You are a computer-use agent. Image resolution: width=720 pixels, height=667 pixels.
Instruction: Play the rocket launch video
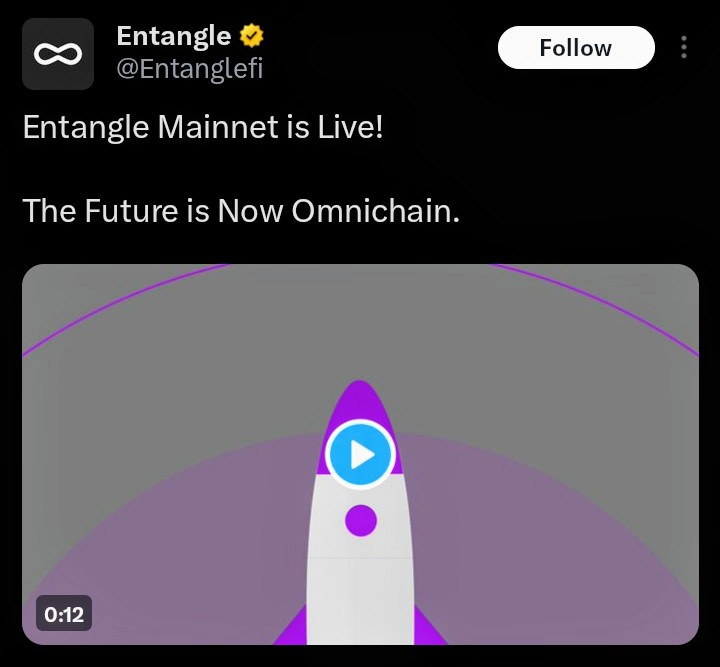coord(360,455)
